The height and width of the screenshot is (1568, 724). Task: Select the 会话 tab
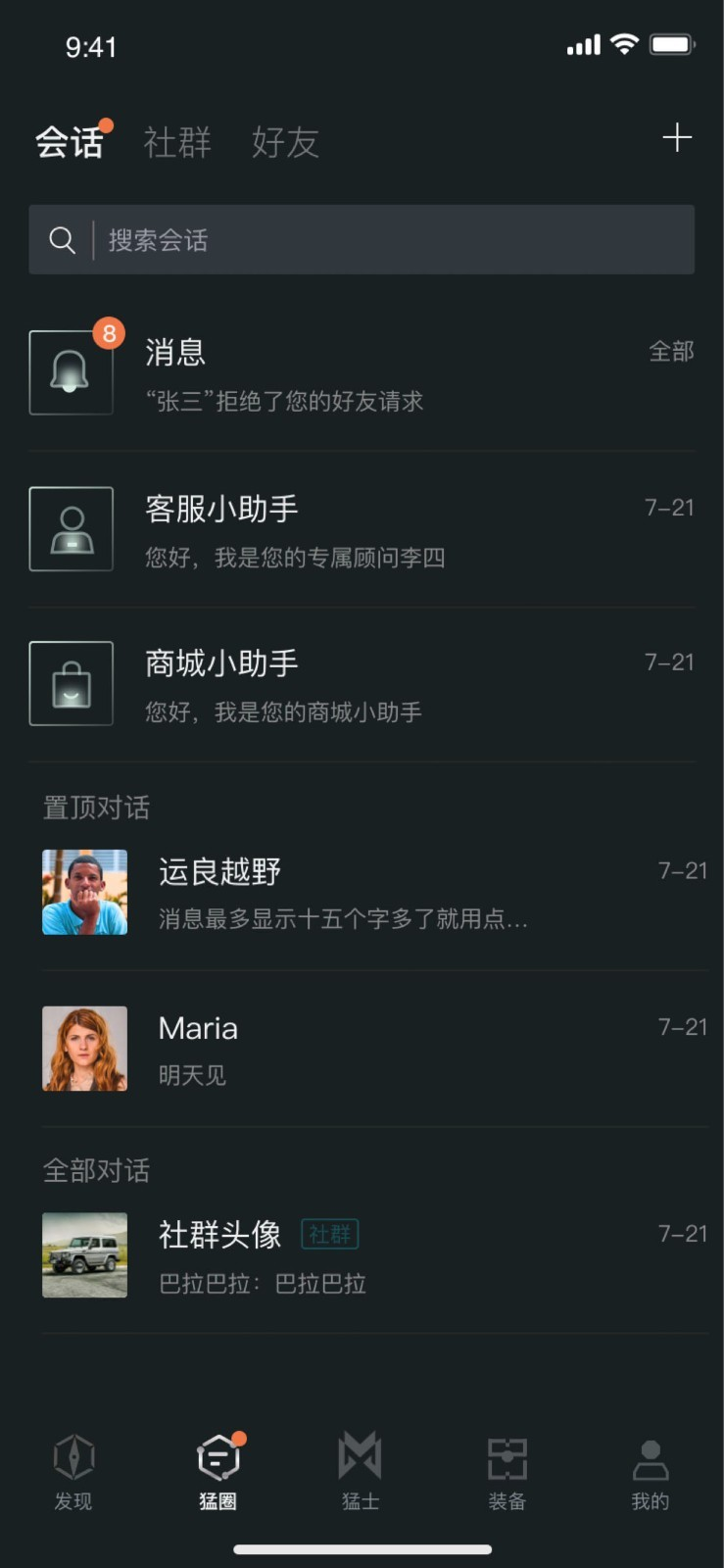tap(70, 143)
